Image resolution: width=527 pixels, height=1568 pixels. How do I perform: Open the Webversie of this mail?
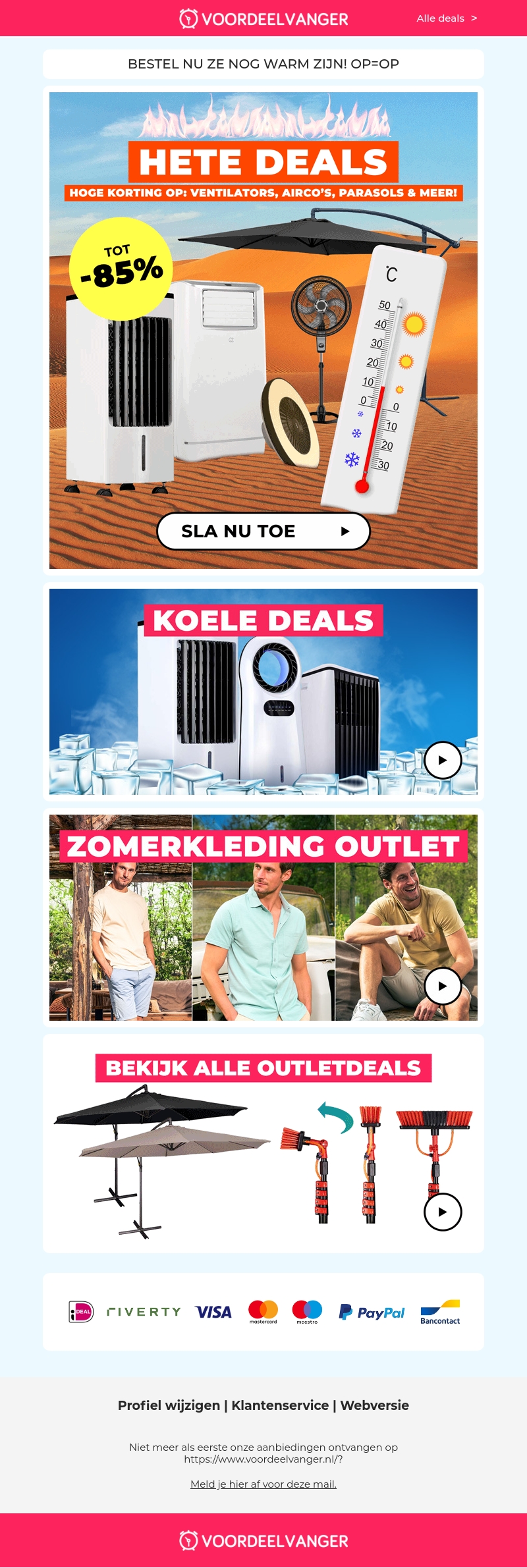[x=374, y=1405]
